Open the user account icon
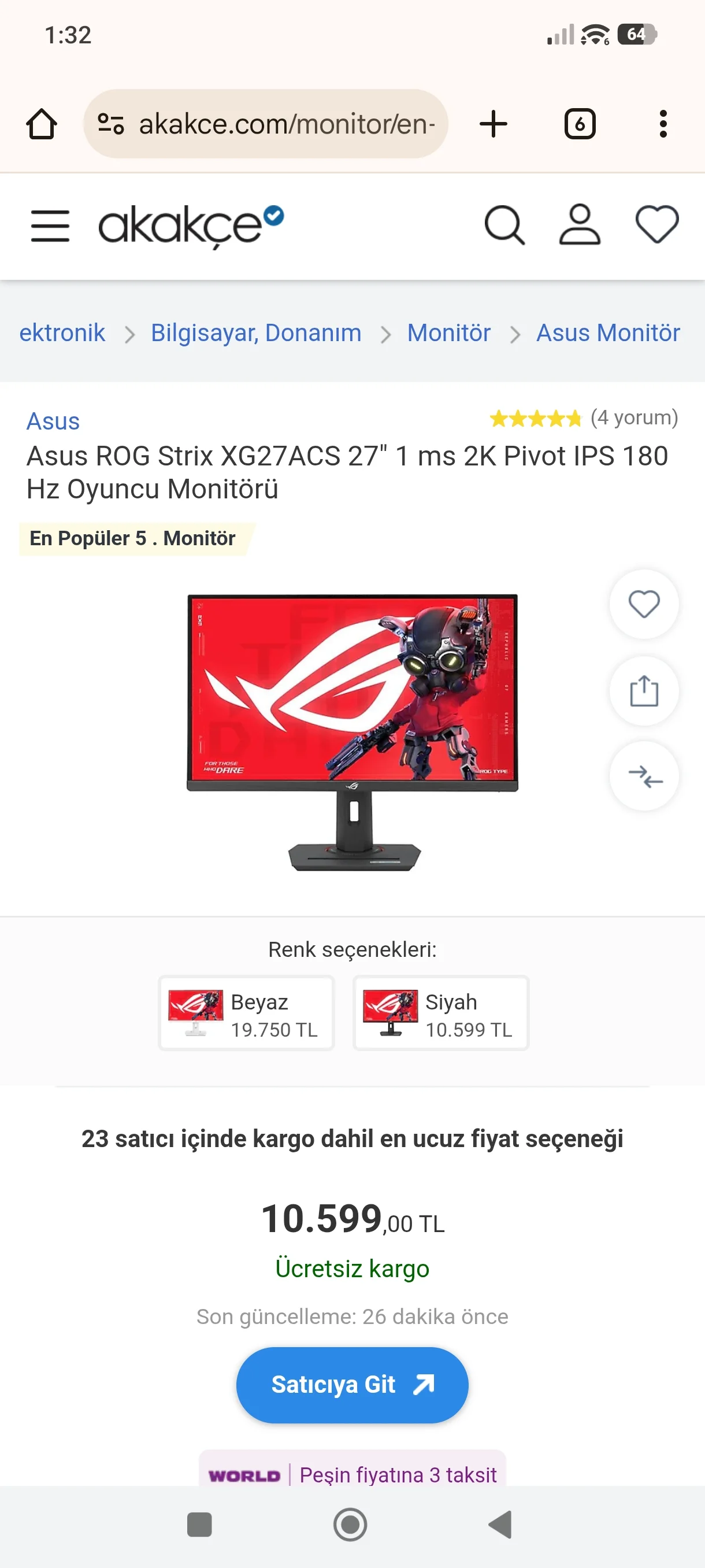The height and width of the screenshot is (1568, 705). (x=579, y=225)
